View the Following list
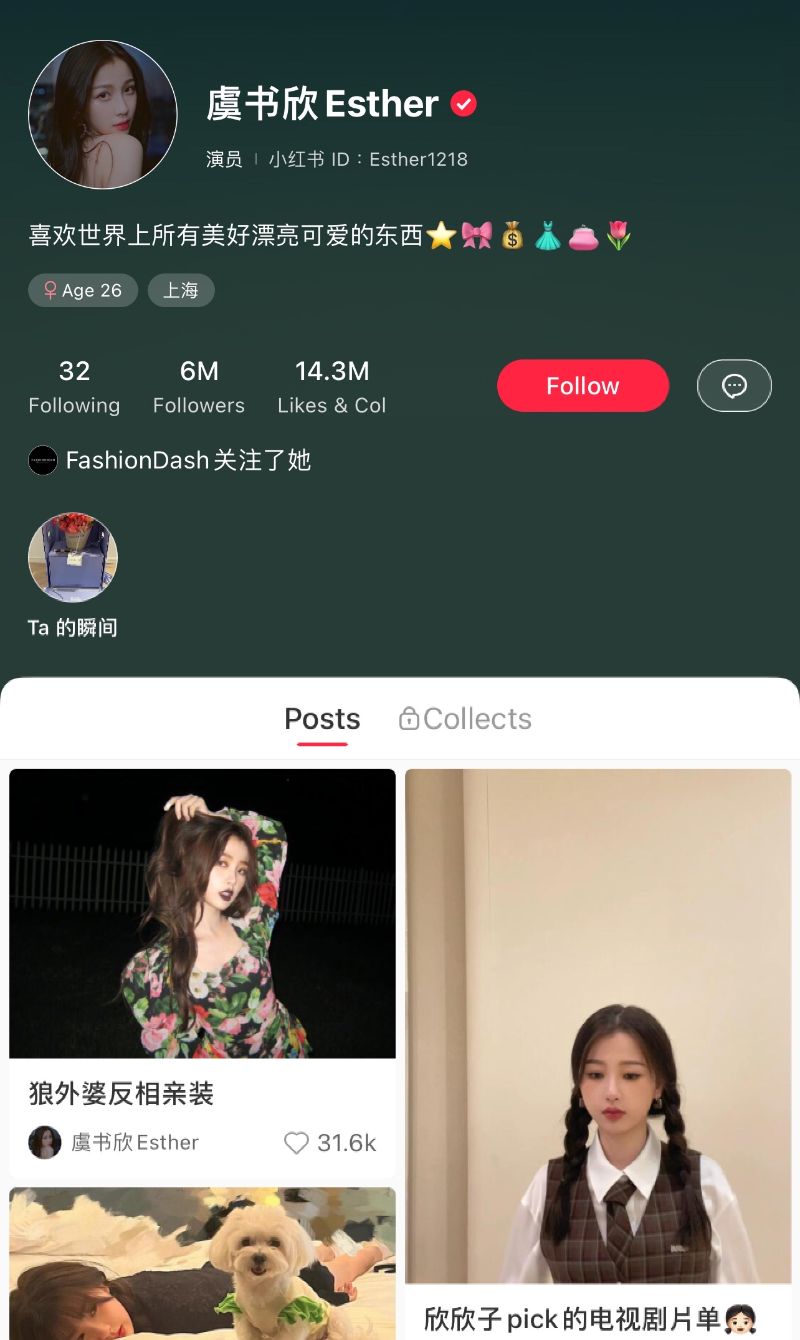 (74, 387)
